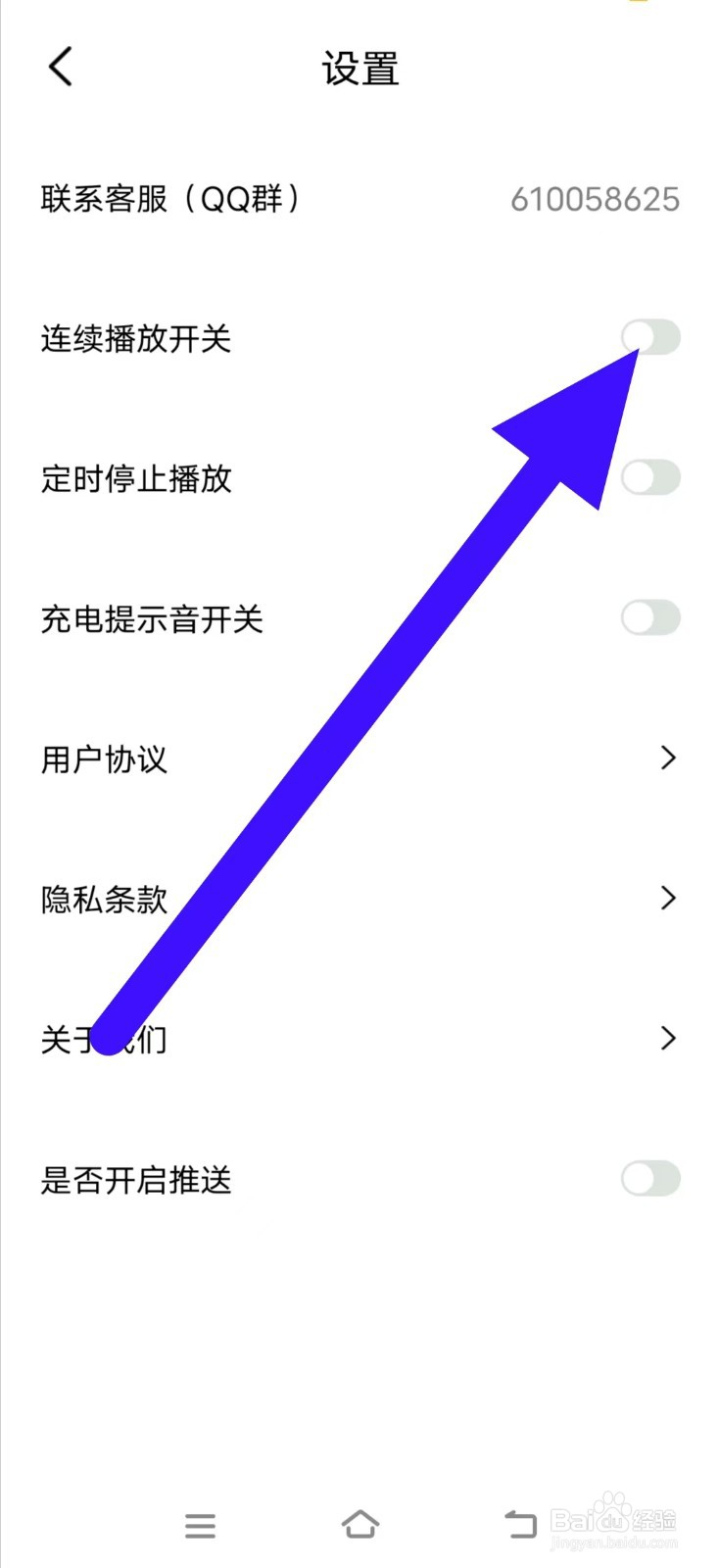Open 隐私条款 via the arrow chevron
Screen dimensions: 718x1568
(669, 899)
